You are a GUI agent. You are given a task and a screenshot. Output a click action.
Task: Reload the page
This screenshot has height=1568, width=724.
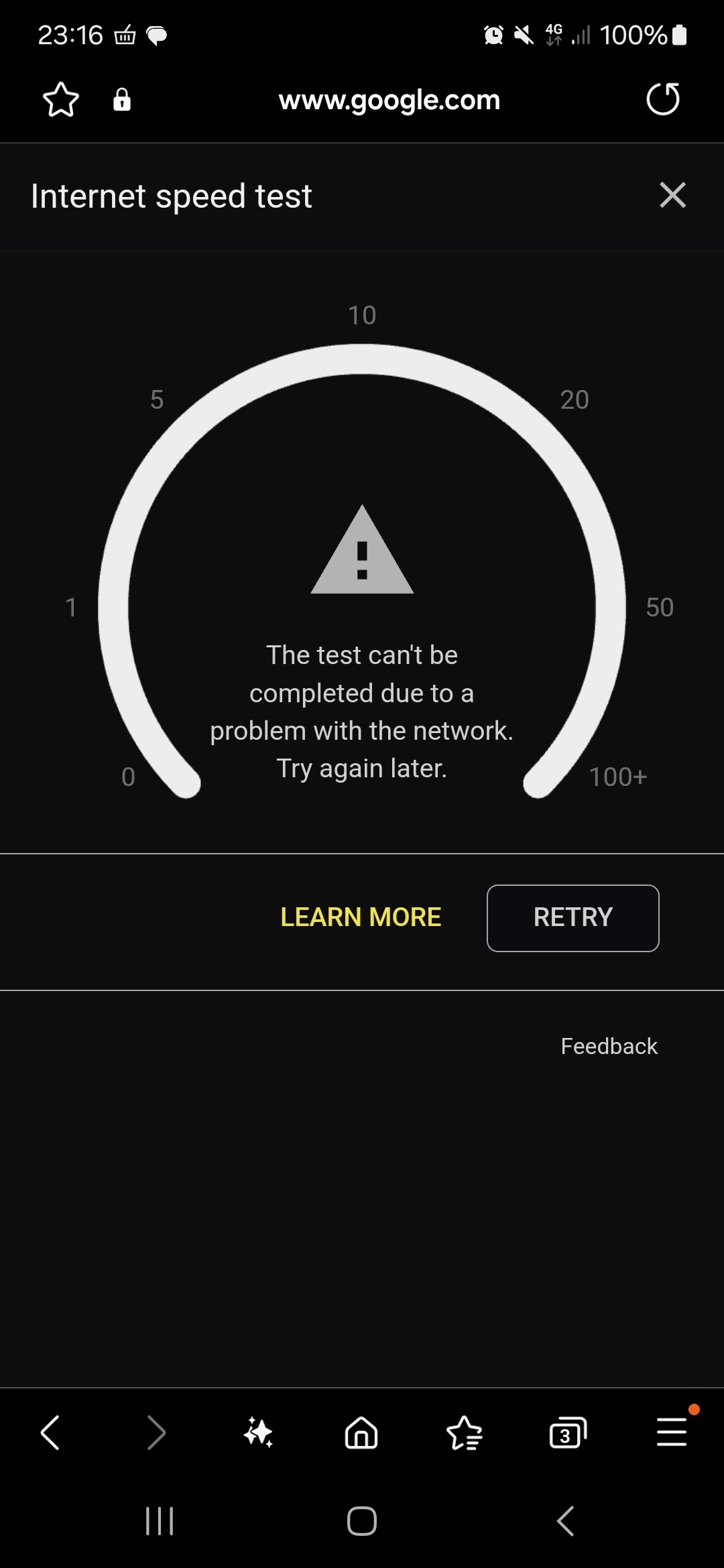(x=663, y=99)
